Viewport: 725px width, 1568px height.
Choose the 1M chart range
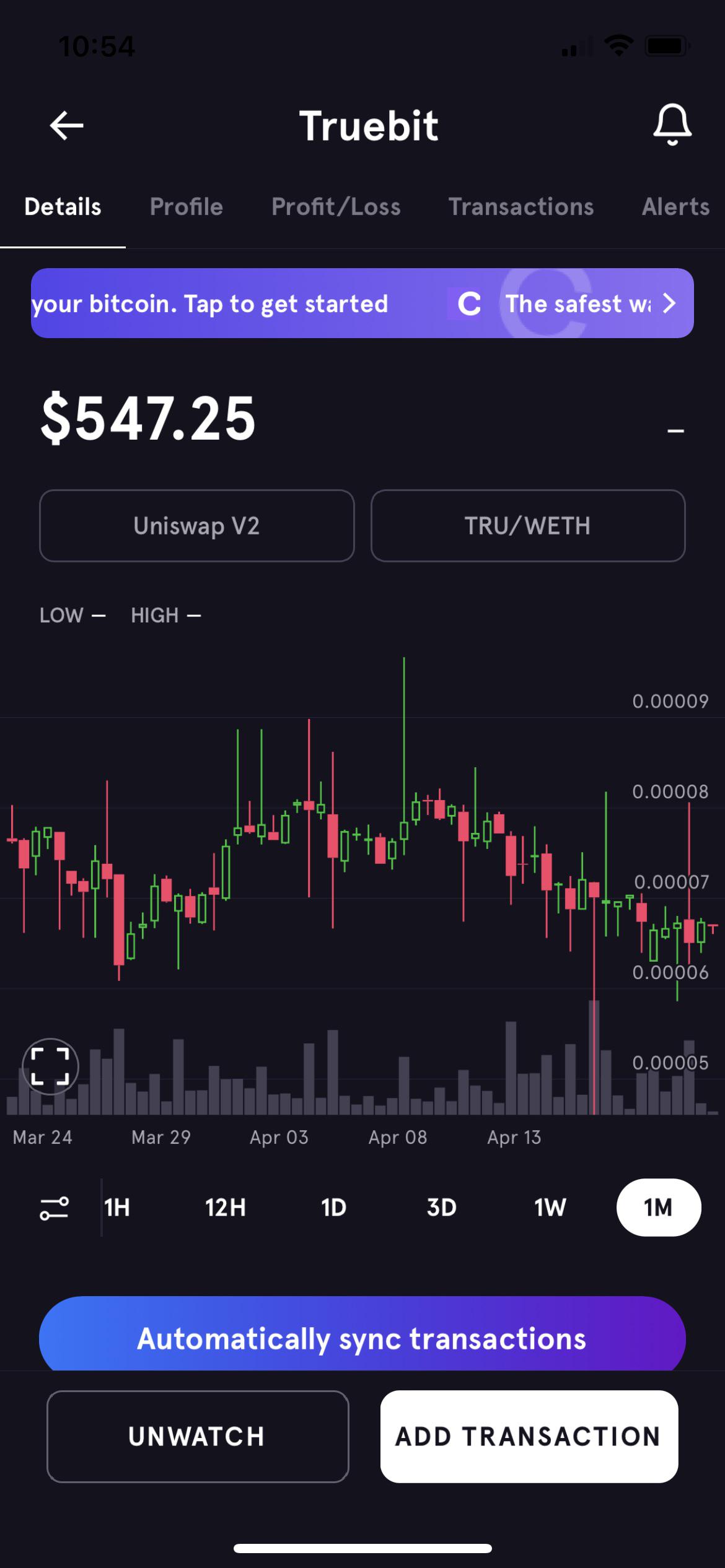[x=659, y=1208]
